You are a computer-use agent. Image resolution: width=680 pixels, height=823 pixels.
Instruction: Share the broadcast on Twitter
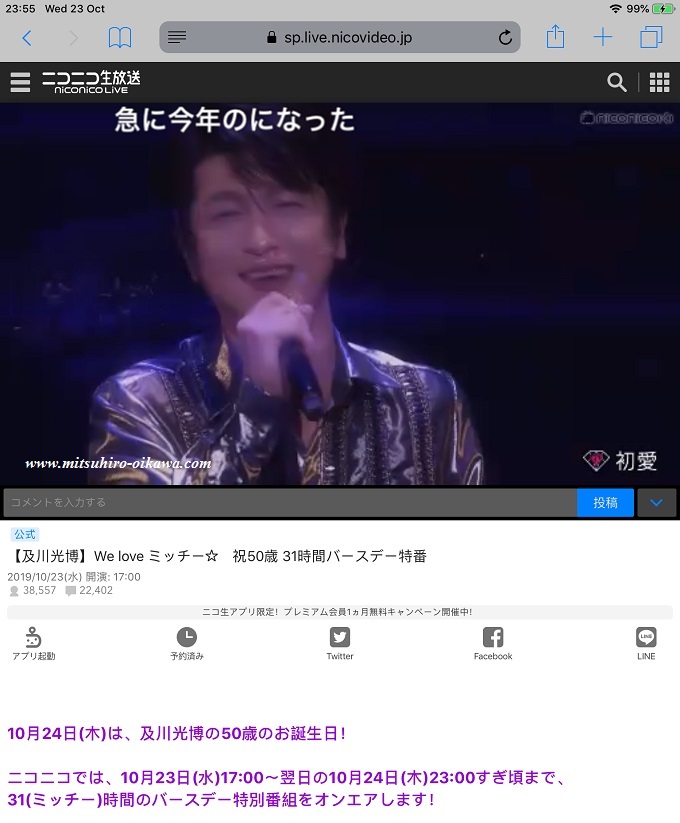340,643
